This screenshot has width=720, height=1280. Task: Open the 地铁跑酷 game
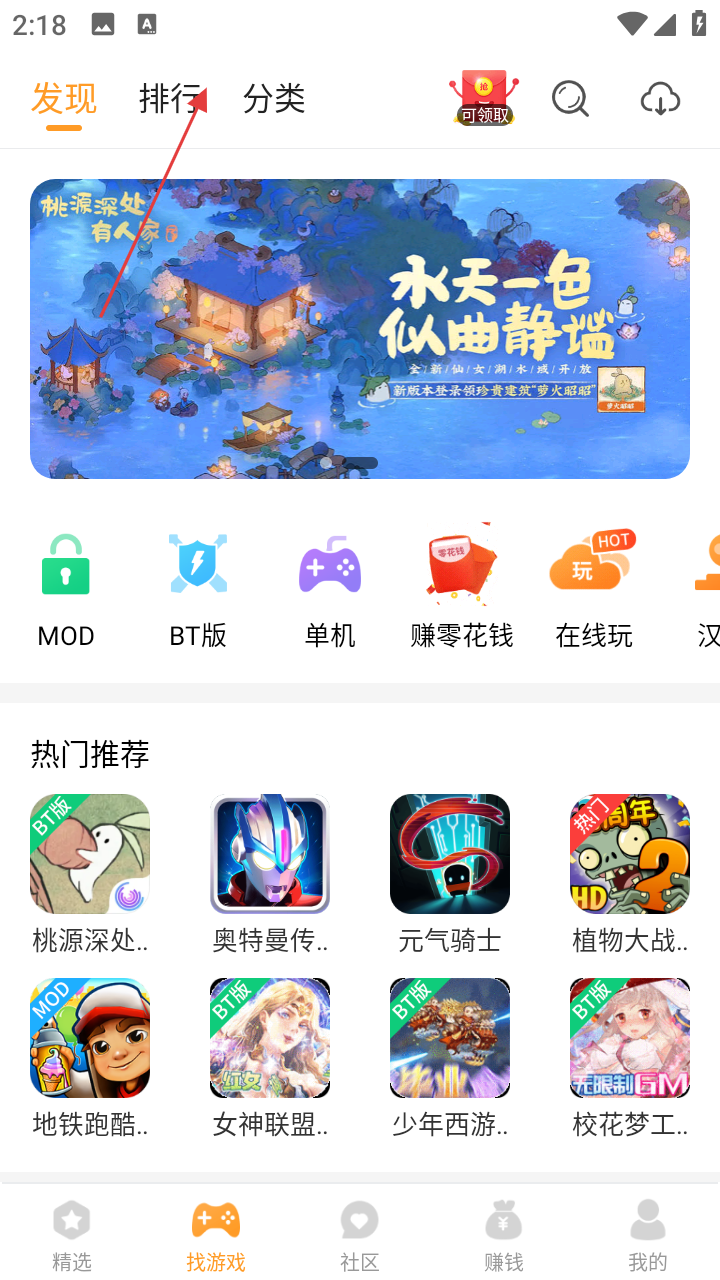tap(90, 1057)
